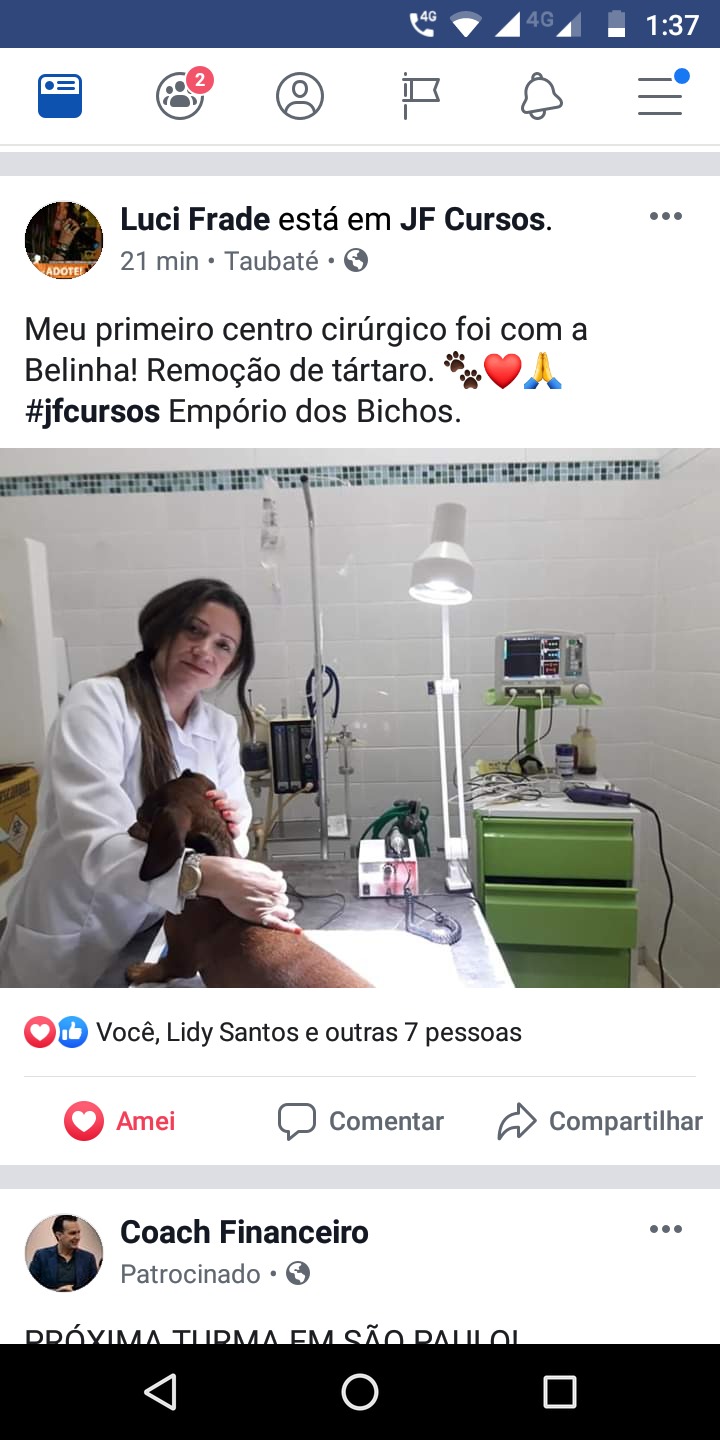Open the hamburger menu tab
The width and height of the screenshot is (720, 1440).
(661, 97)
